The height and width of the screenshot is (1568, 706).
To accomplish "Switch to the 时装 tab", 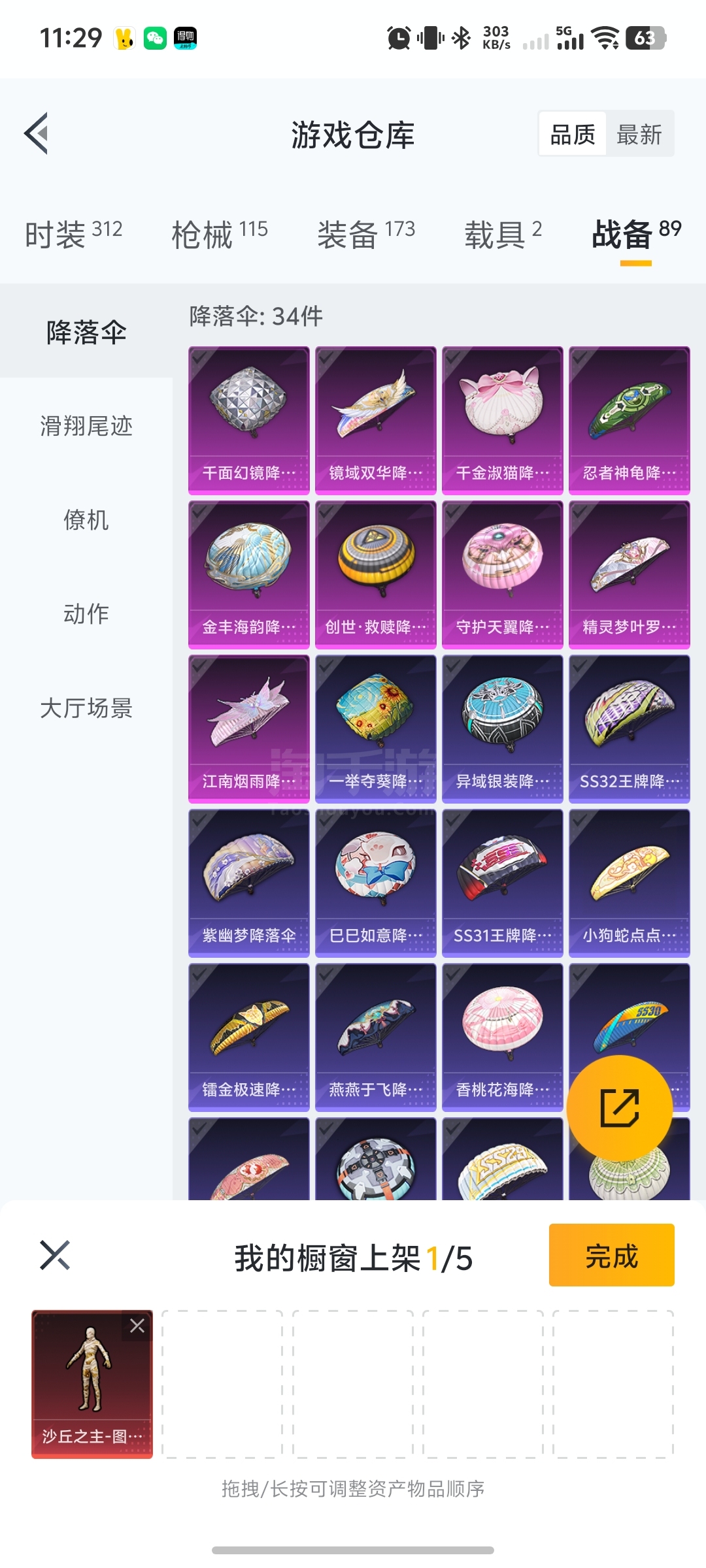I will 73,234.
